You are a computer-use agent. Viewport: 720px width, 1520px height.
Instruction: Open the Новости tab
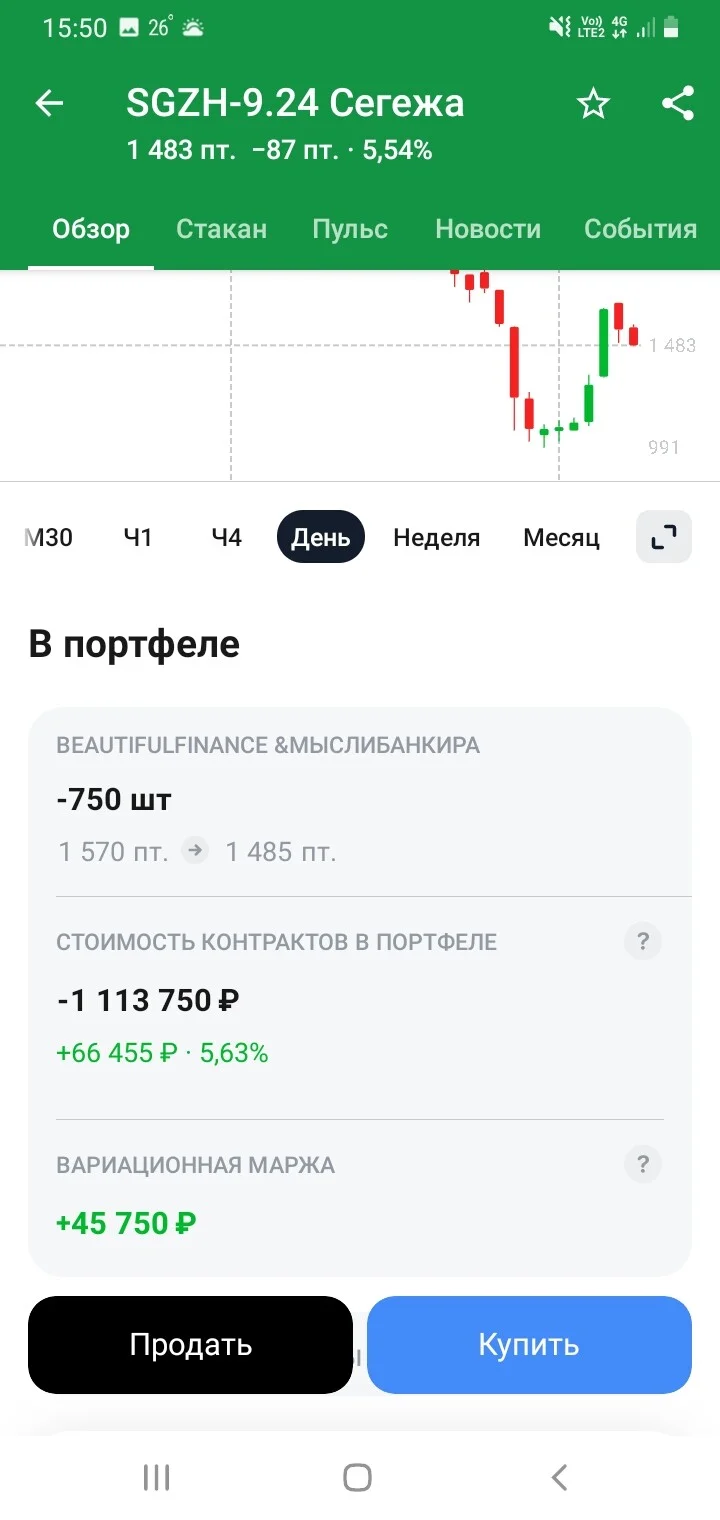[488, 229]
